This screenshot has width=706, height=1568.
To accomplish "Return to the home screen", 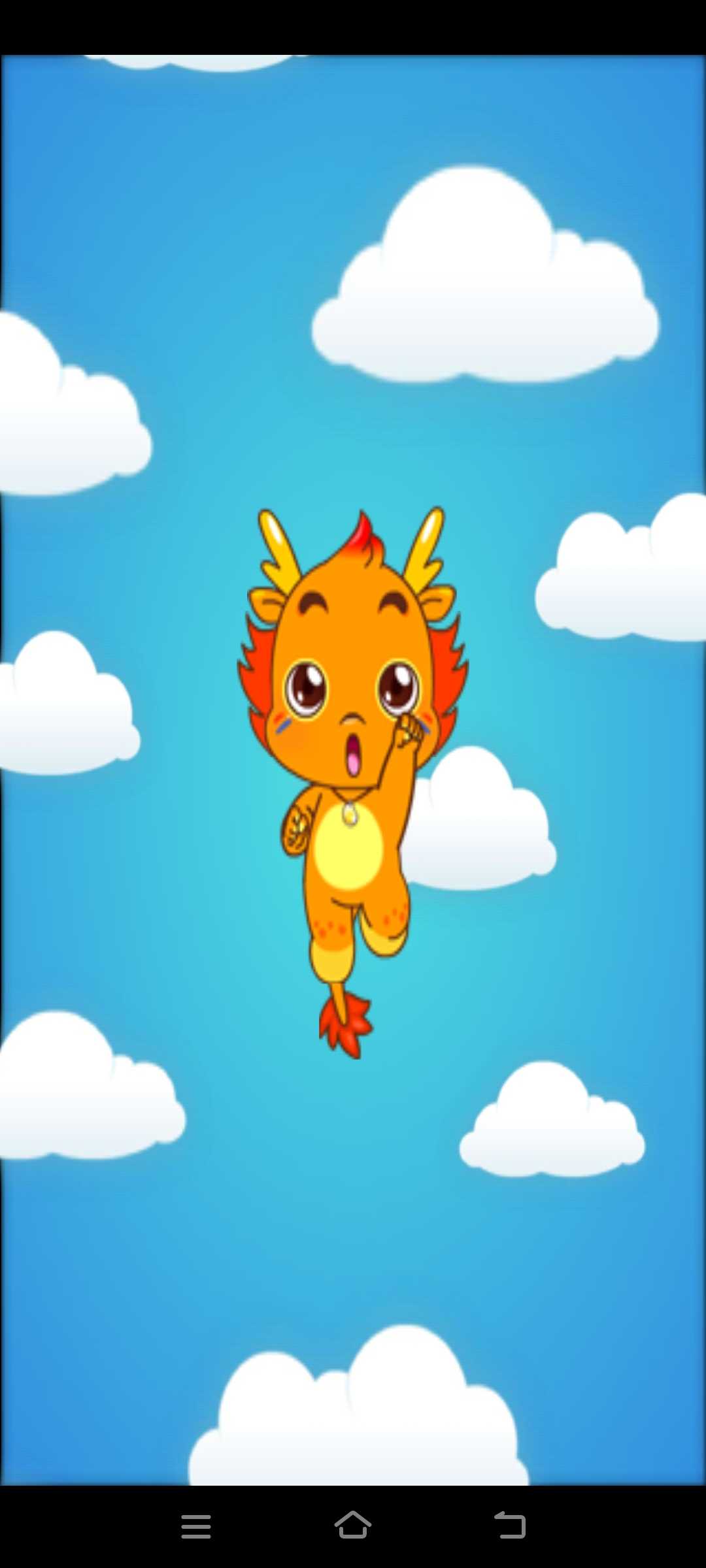I will pos(353,1526).
